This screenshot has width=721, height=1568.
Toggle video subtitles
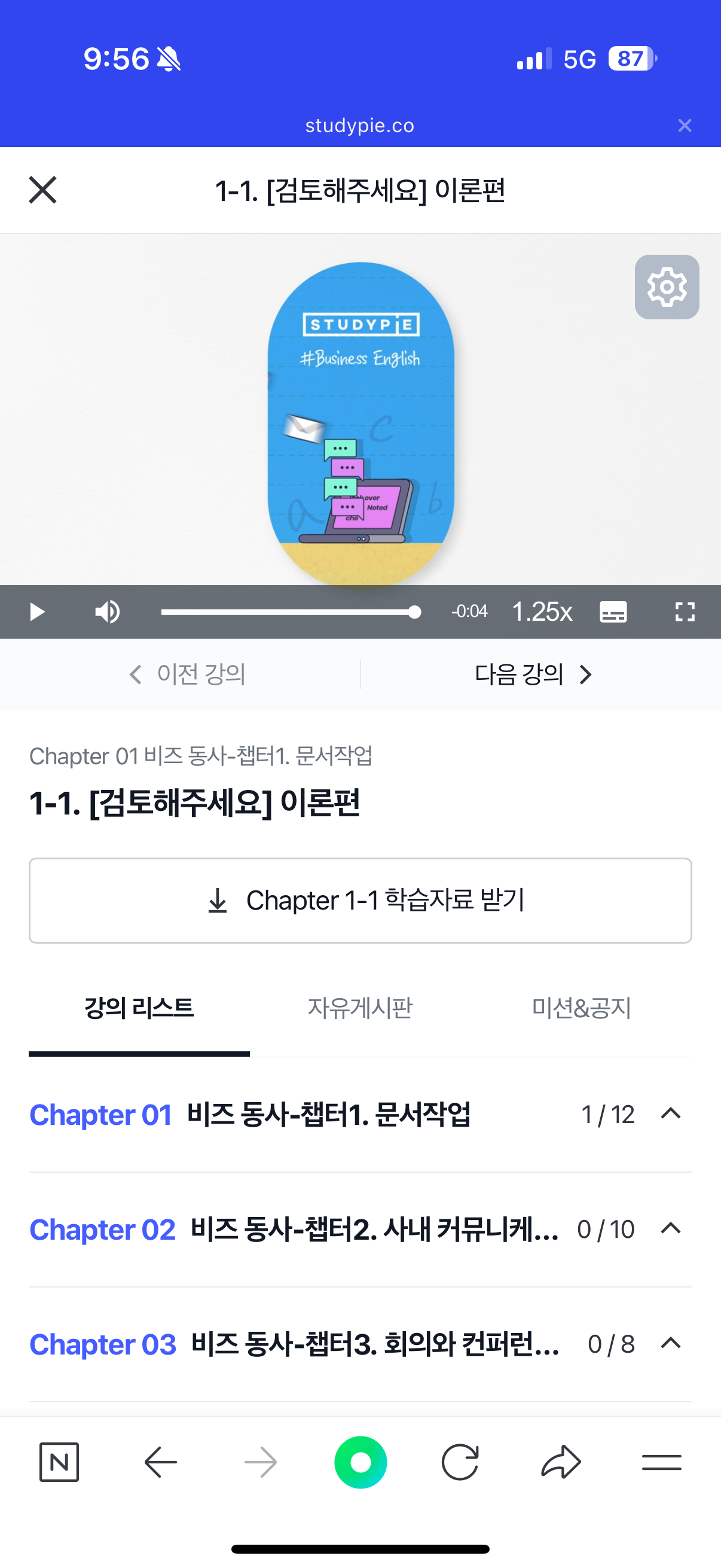click(x=613, y=612)
